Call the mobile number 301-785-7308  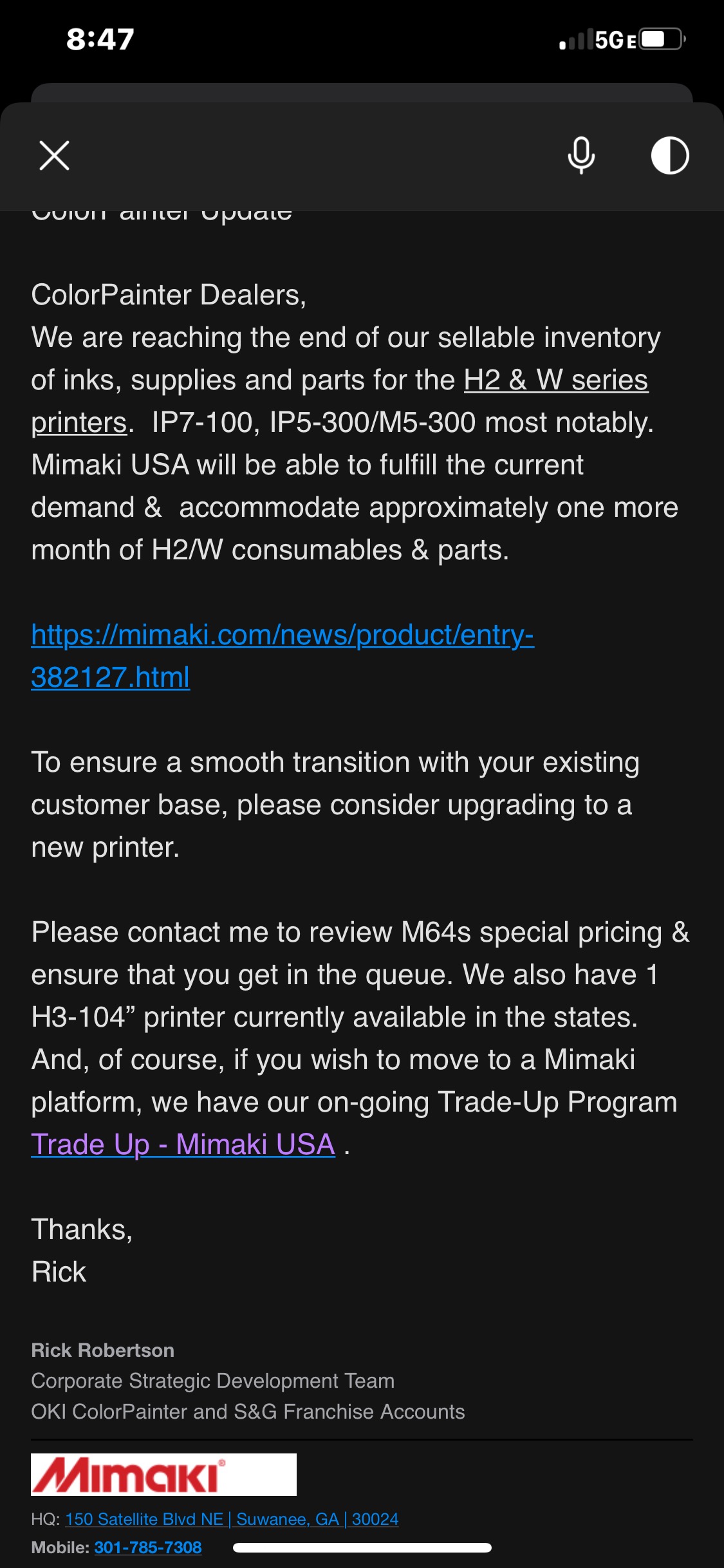148,1547
